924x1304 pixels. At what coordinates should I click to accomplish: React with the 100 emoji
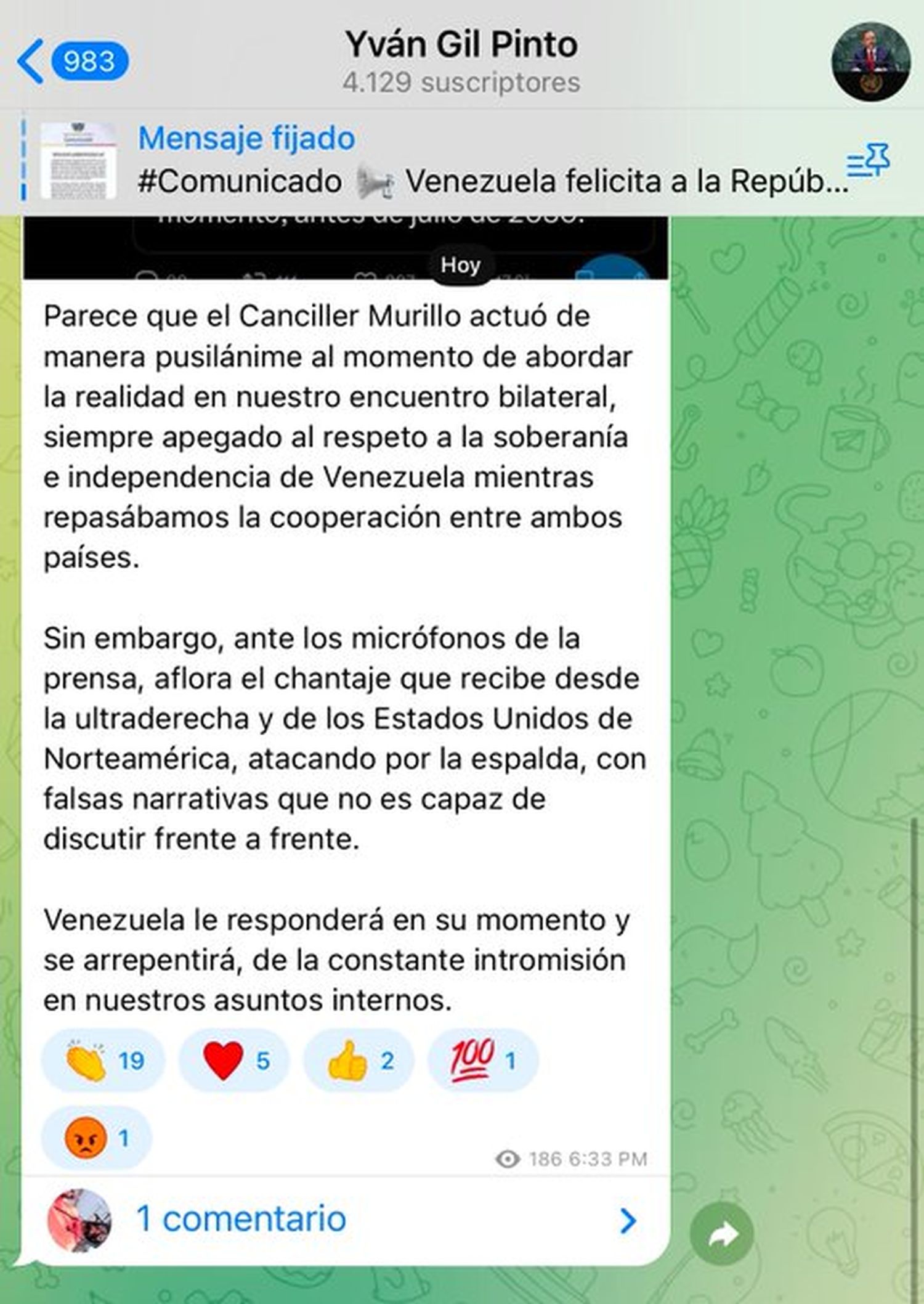pyautogui.click(x=482, y=1061)
